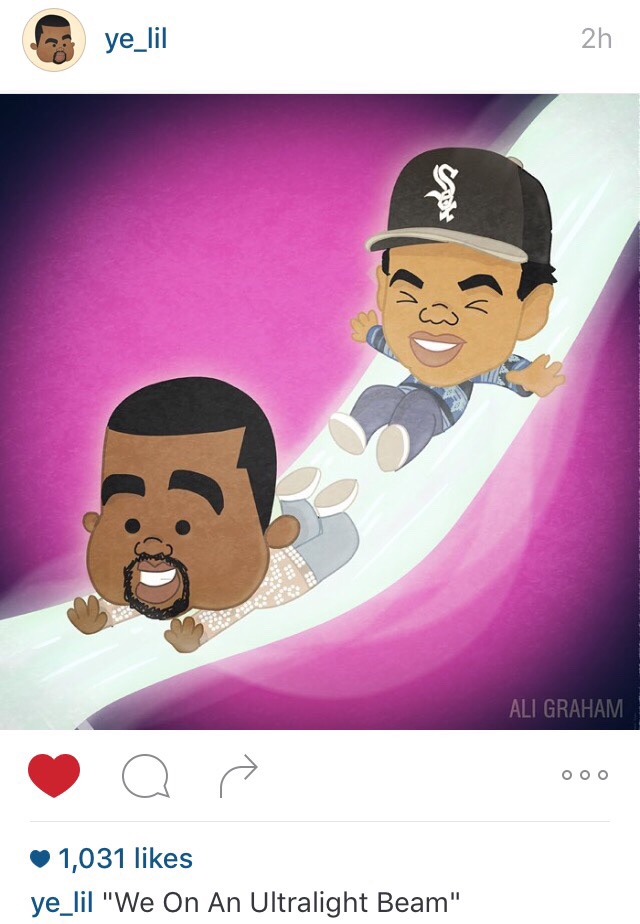This screenshot has width=640, height=924.
Task: Open the comment bubble icon
Action: pyautogui.click(x=146, y=776)
